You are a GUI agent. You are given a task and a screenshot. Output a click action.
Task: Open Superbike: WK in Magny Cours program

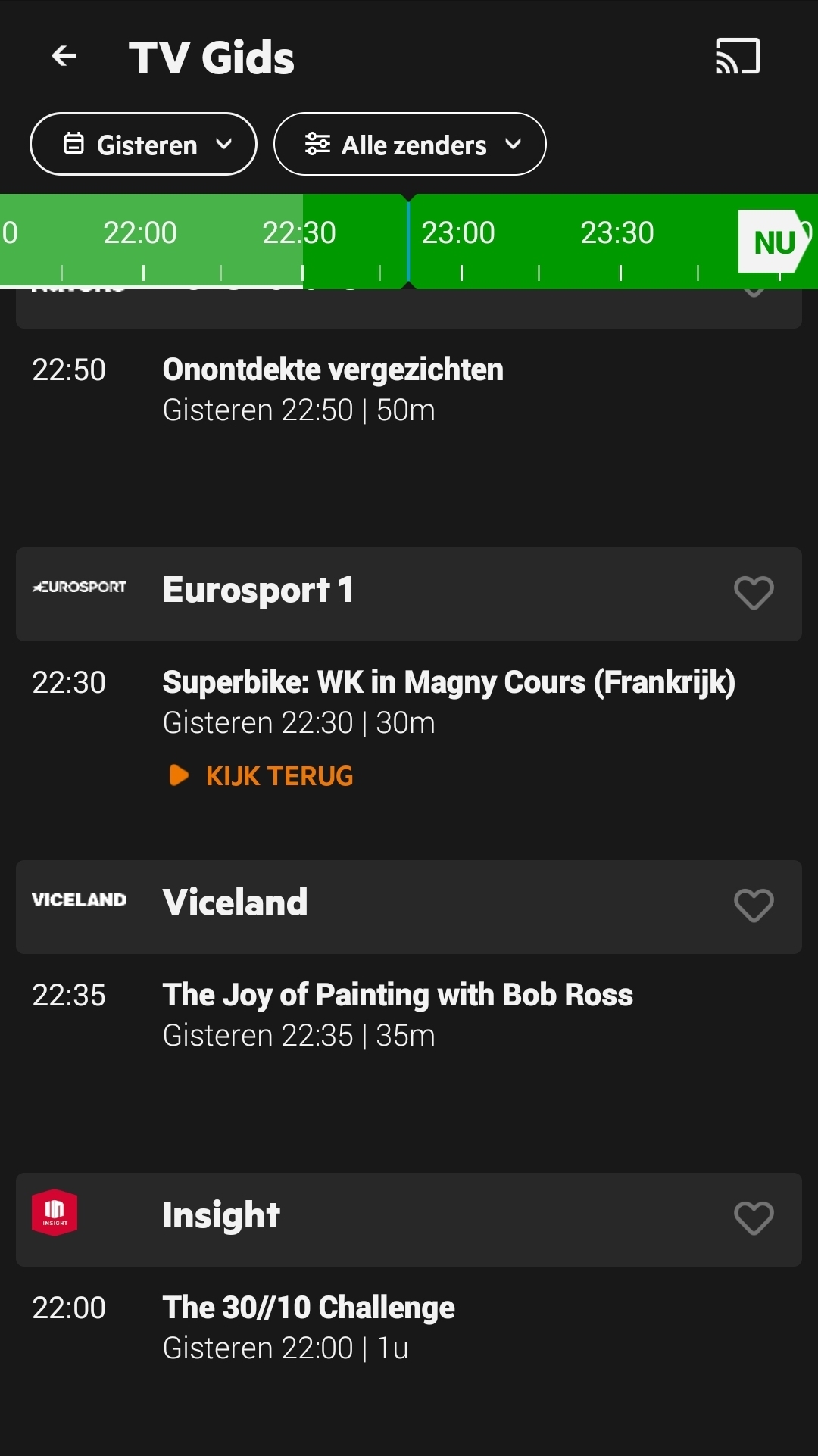click(x=448, y=700)
